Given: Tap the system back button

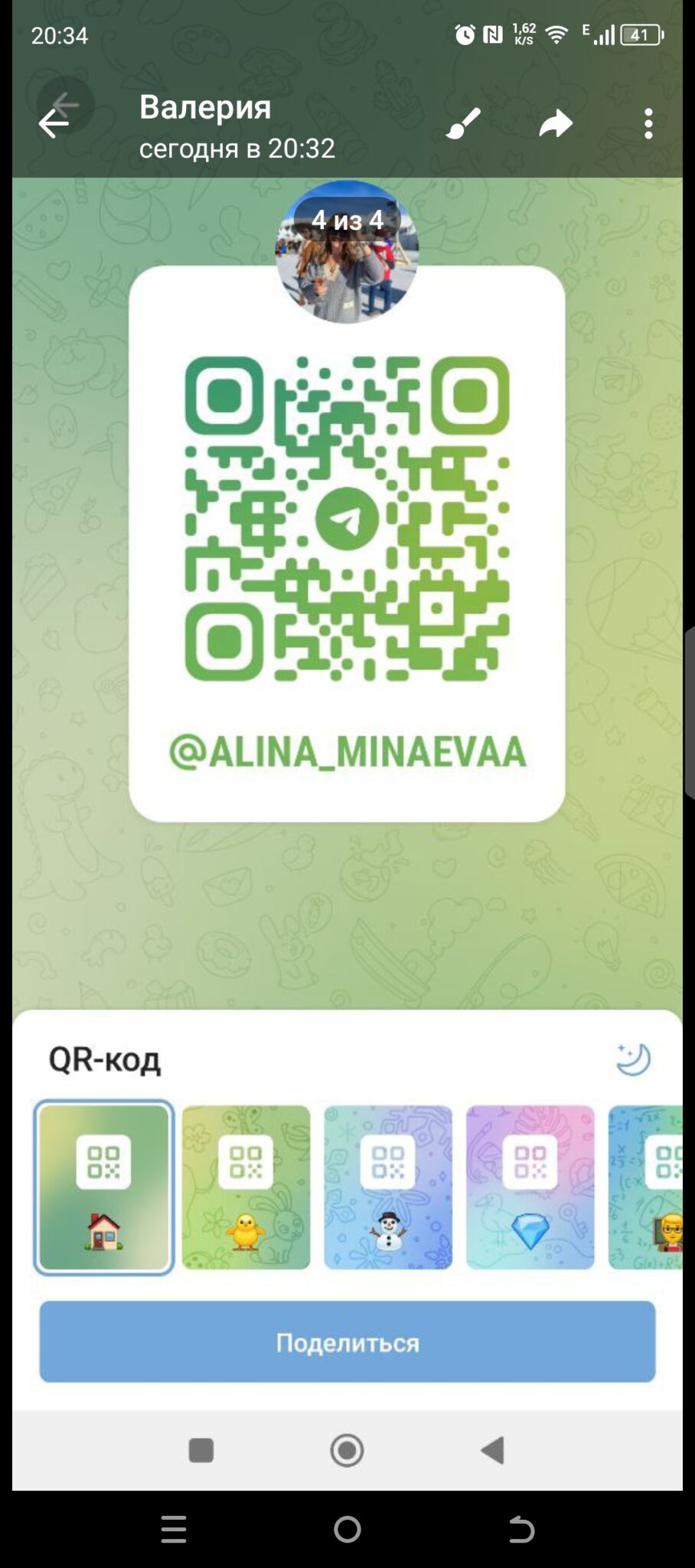Looking at the screenshot, I should coord(521,1529).
